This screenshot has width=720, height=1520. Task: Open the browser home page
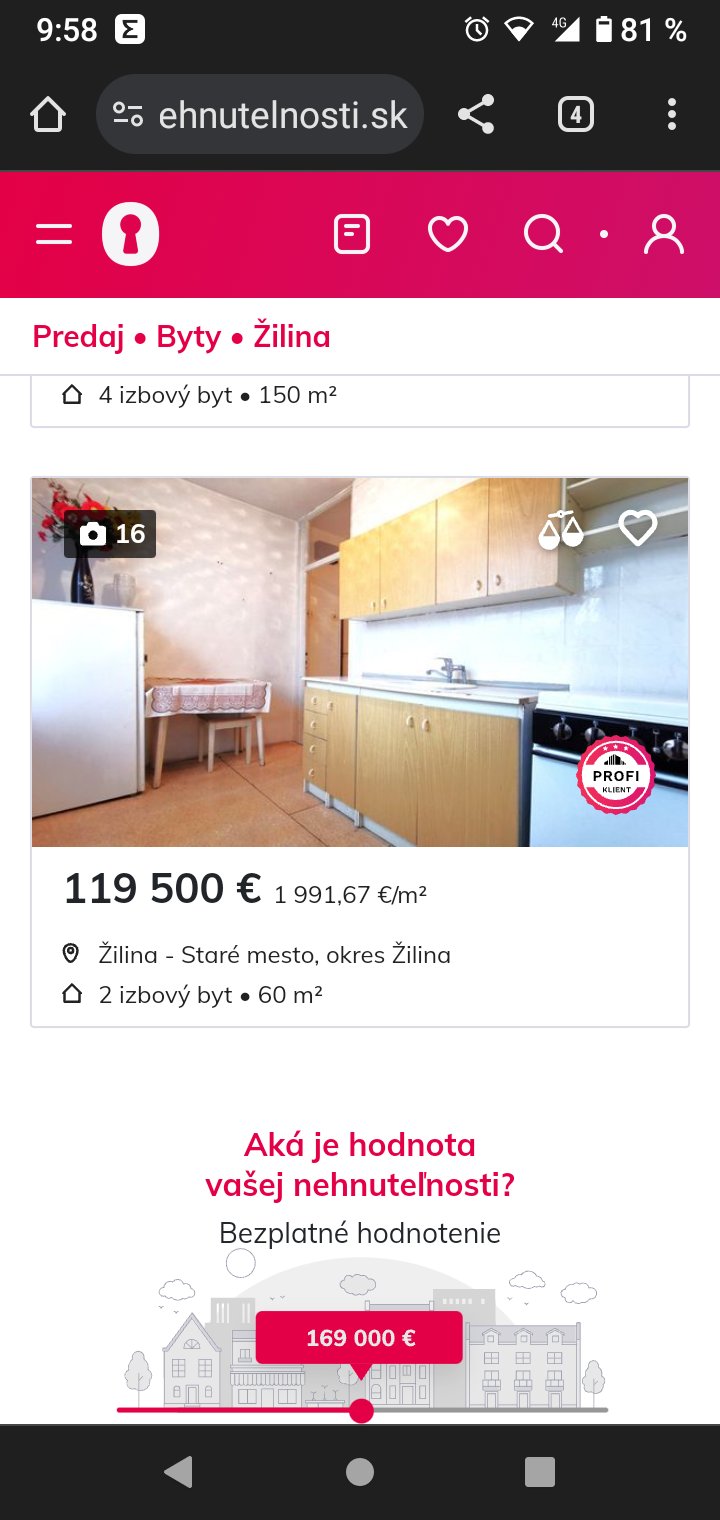(x=48, y=115)
